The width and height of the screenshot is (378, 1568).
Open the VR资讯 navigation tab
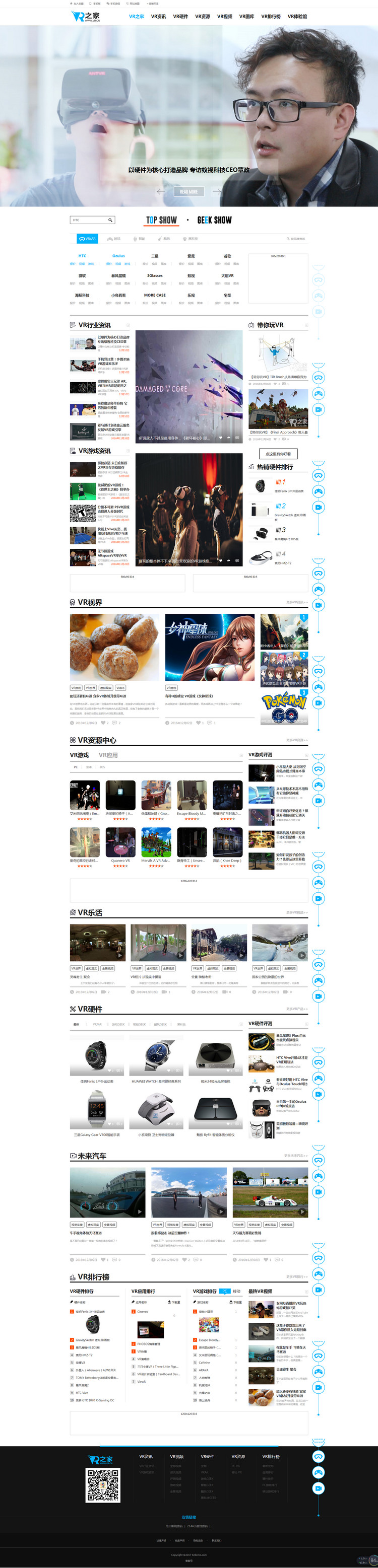click(x=159, y=17)
